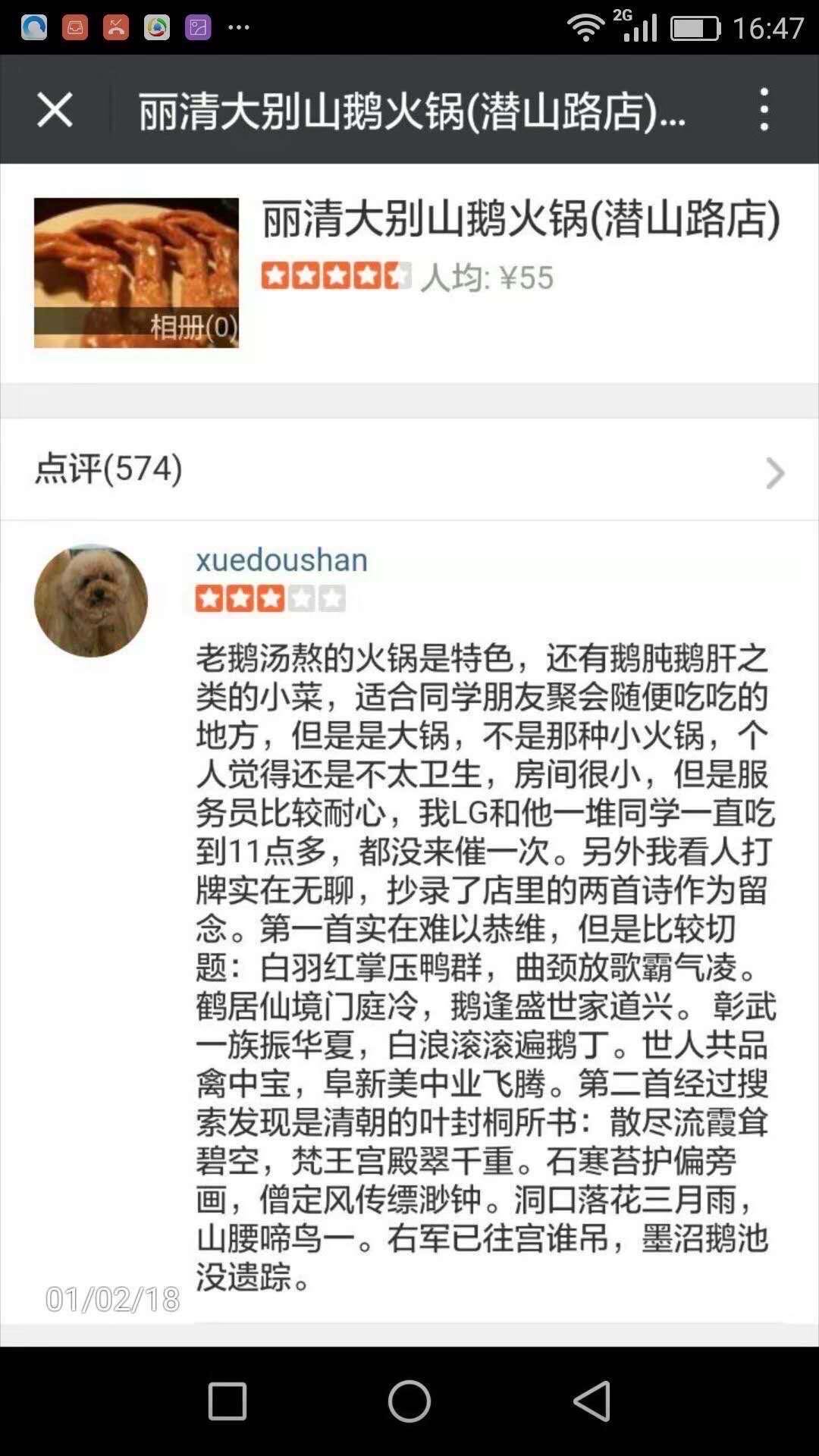Go back with the system back button
This screenshot has width=819, height=1456.
(x=591, y=1400)
